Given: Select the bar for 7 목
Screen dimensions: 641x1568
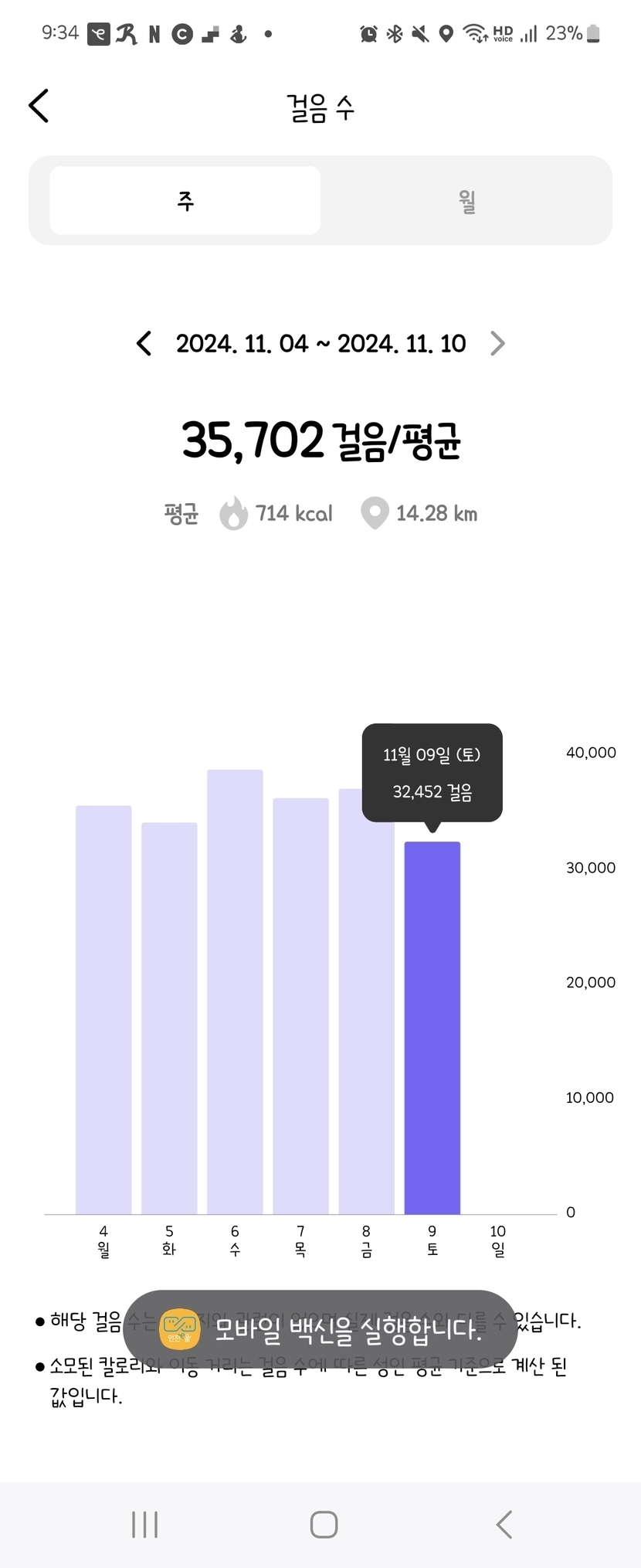Looking at the screenshot, I should coord(300,1005).
